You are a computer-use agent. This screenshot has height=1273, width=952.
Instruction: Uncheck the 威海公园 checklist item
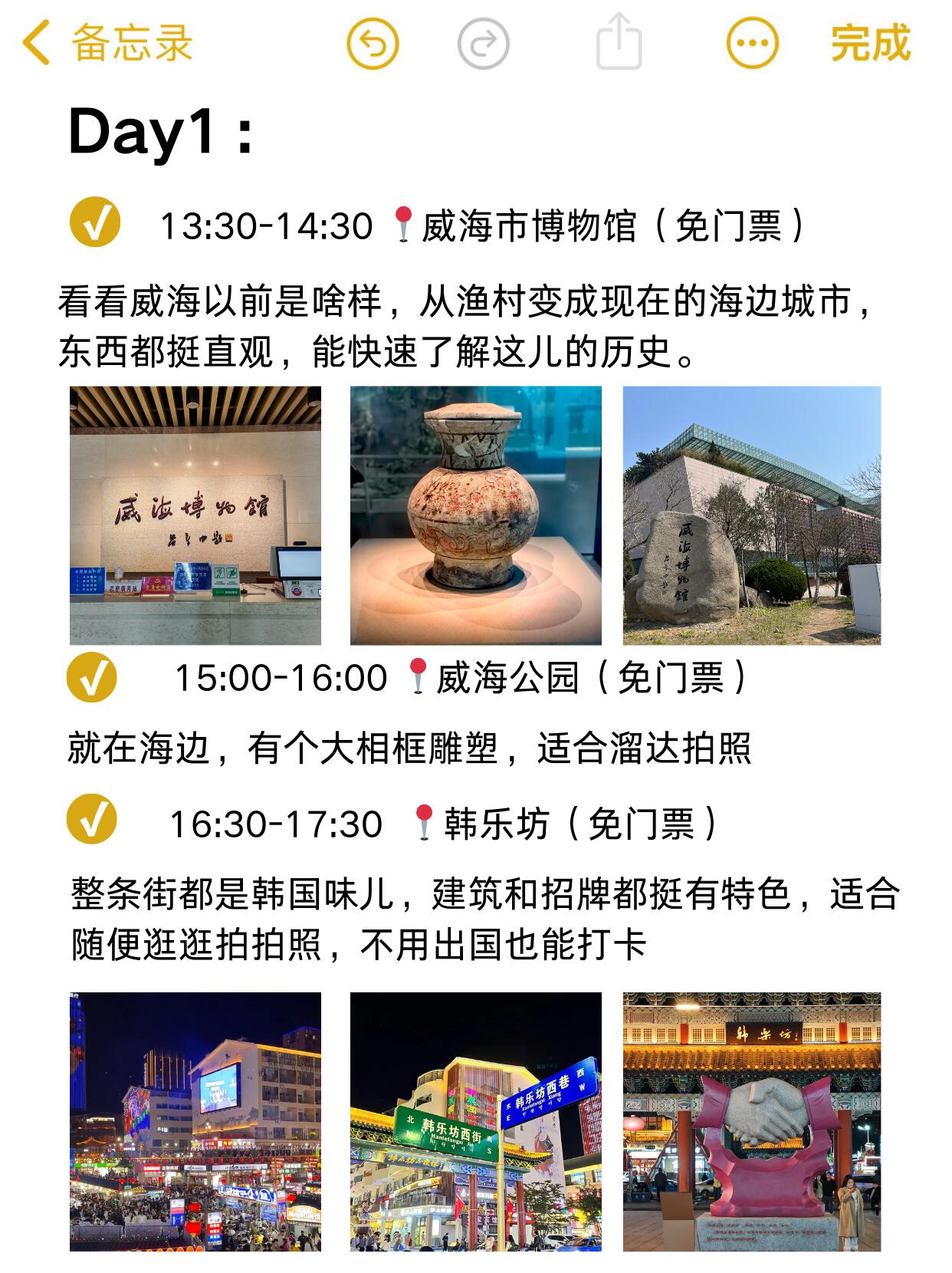[x=92, y=677]
